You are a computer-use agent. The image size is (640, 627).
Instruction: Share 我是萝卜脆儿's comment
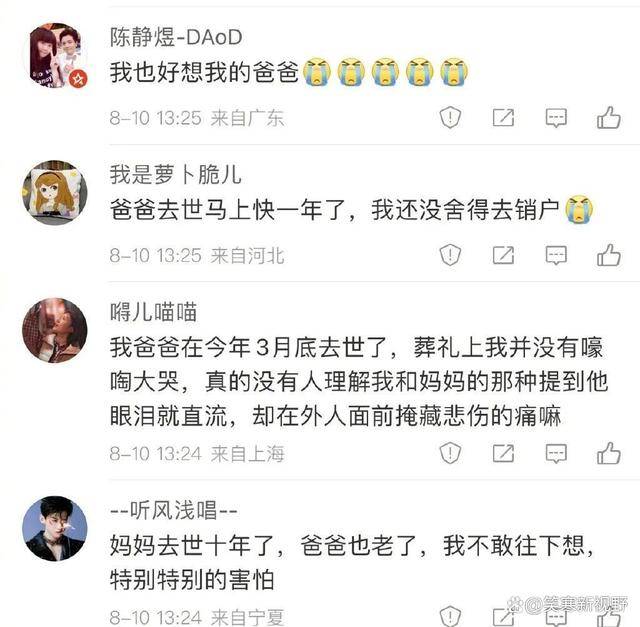click(503, 255)
